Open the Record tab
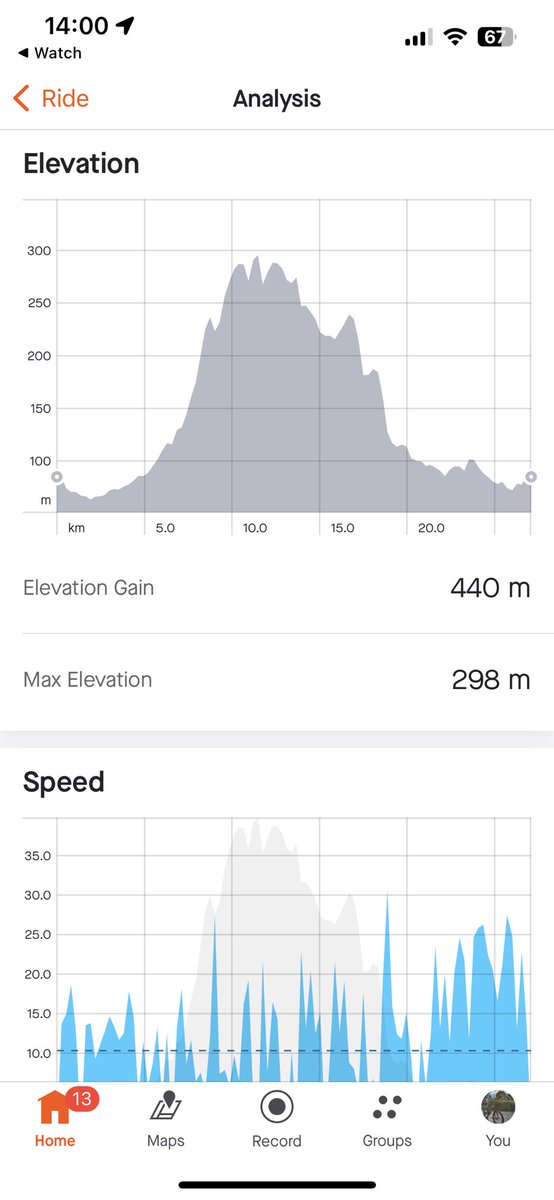 (277, 1119)
